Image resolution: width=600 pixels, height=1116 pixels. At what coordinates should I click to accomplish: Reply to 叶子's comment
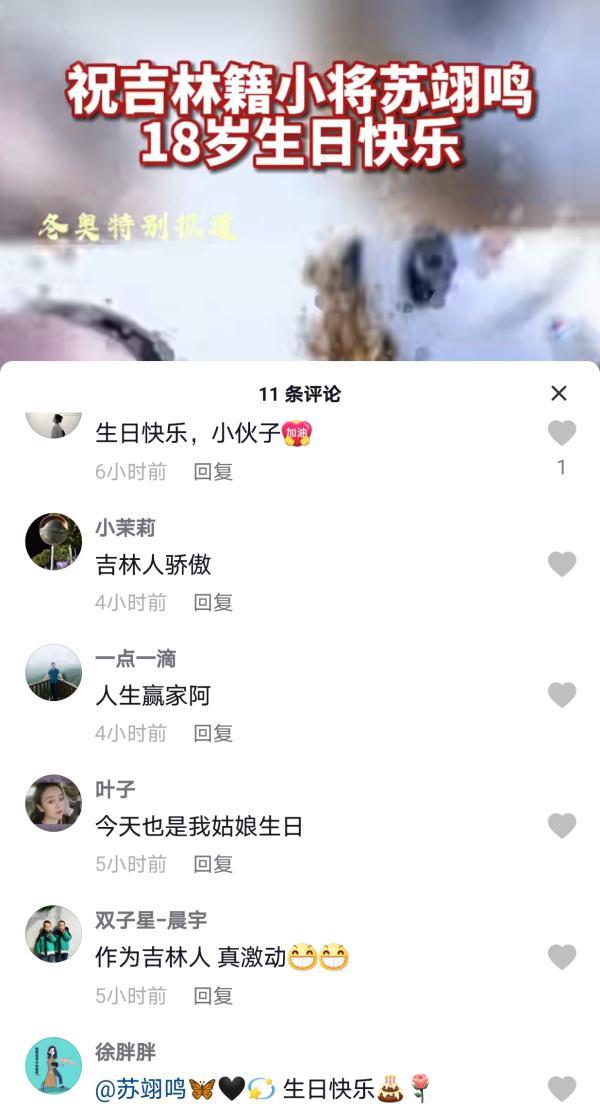coord(214,865)
